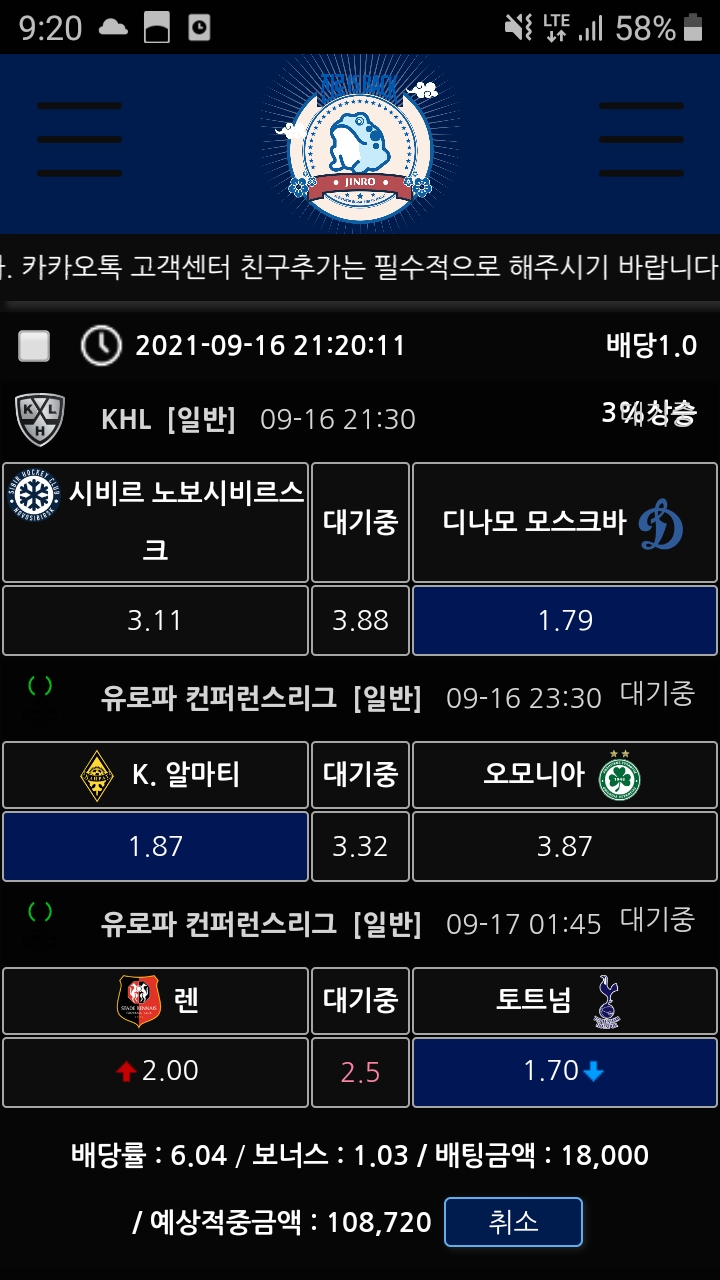The height and width of the screenshot is (1280, 720).
Task: Select 렌 odds 2.00
Action: [155, 1072]
